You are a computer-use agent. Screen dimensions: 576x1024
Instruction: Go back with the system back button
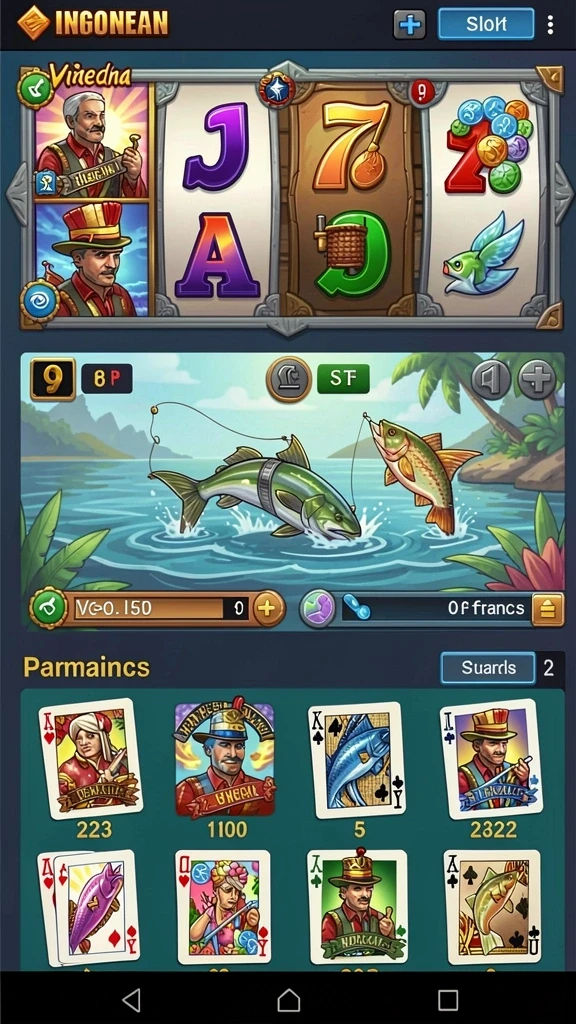click(132, 999)
